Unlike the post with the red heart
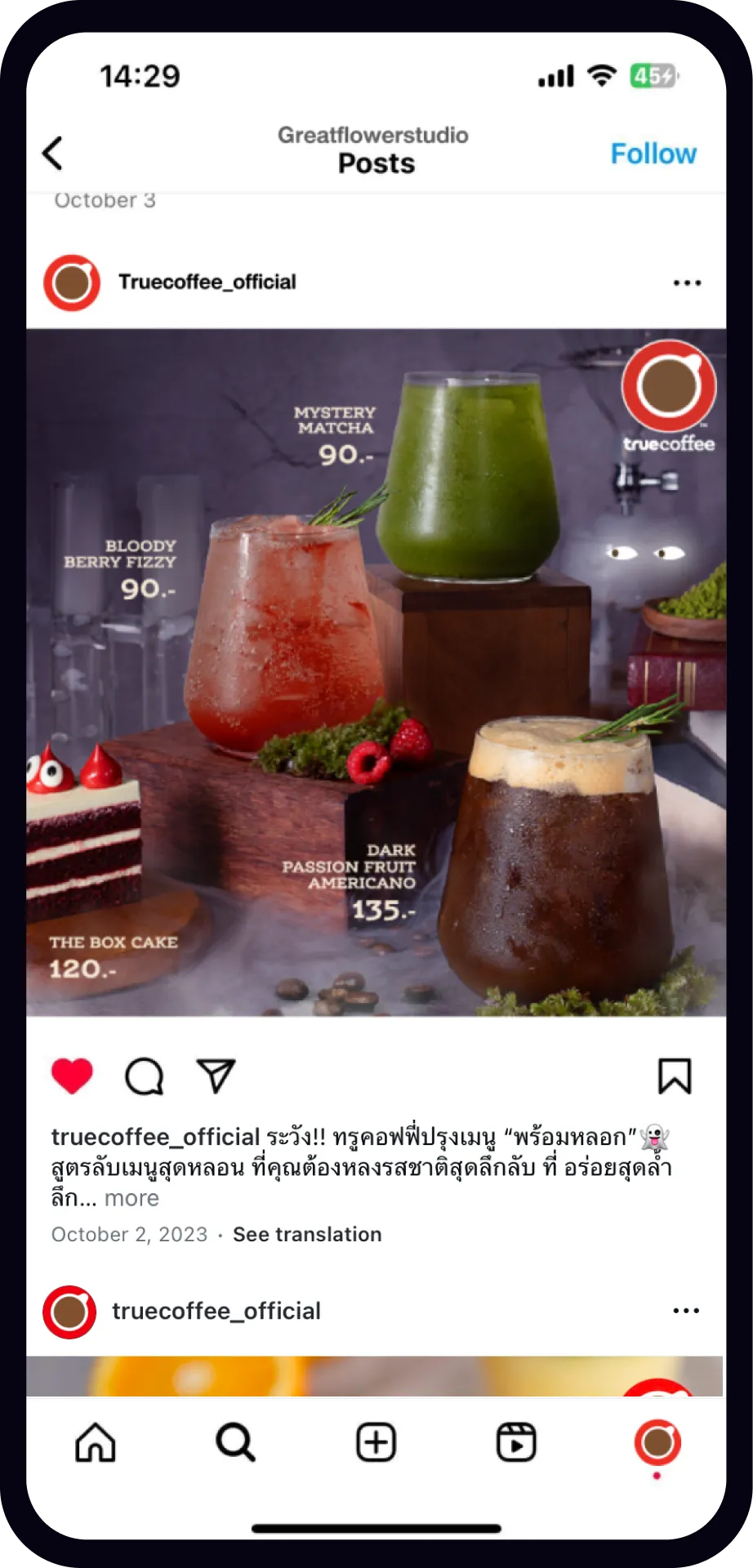 click(x=72, y=1076)
